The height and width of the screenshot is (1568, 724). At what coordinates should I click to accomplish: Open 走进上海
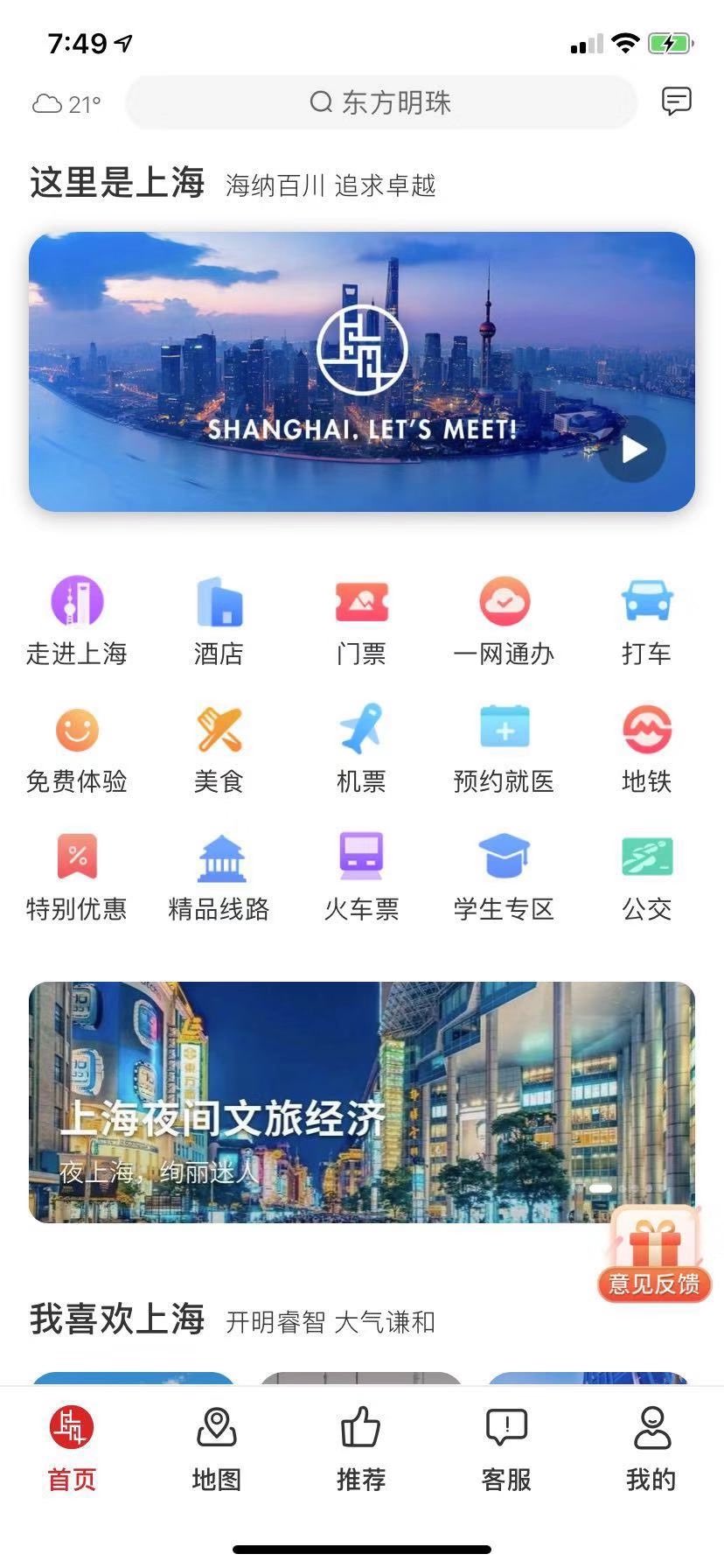(77, 619)
